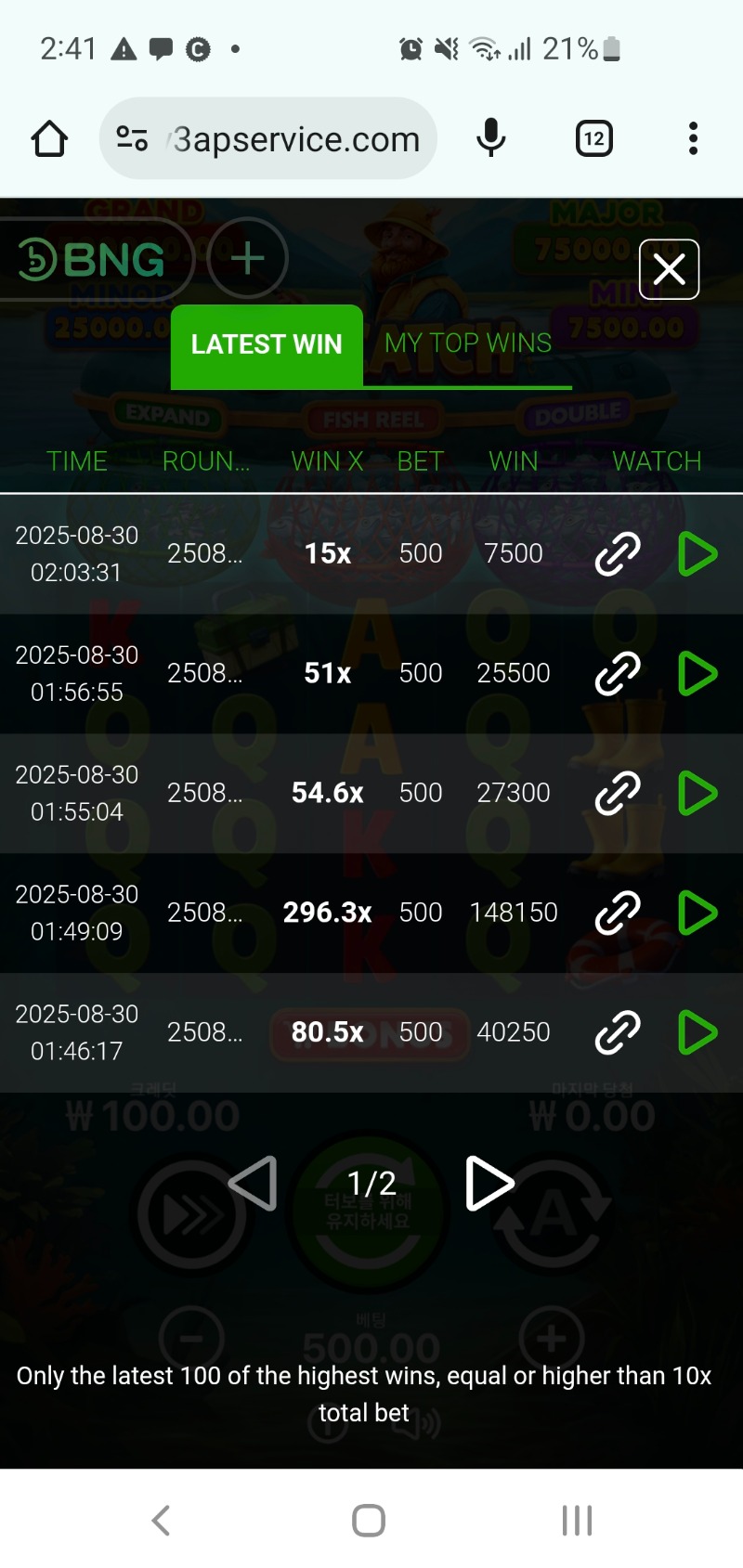The height and width of the screenshot is (1568, 743).
Task: Select the LATEST WIN tab
Action: (x=267, y=344)
